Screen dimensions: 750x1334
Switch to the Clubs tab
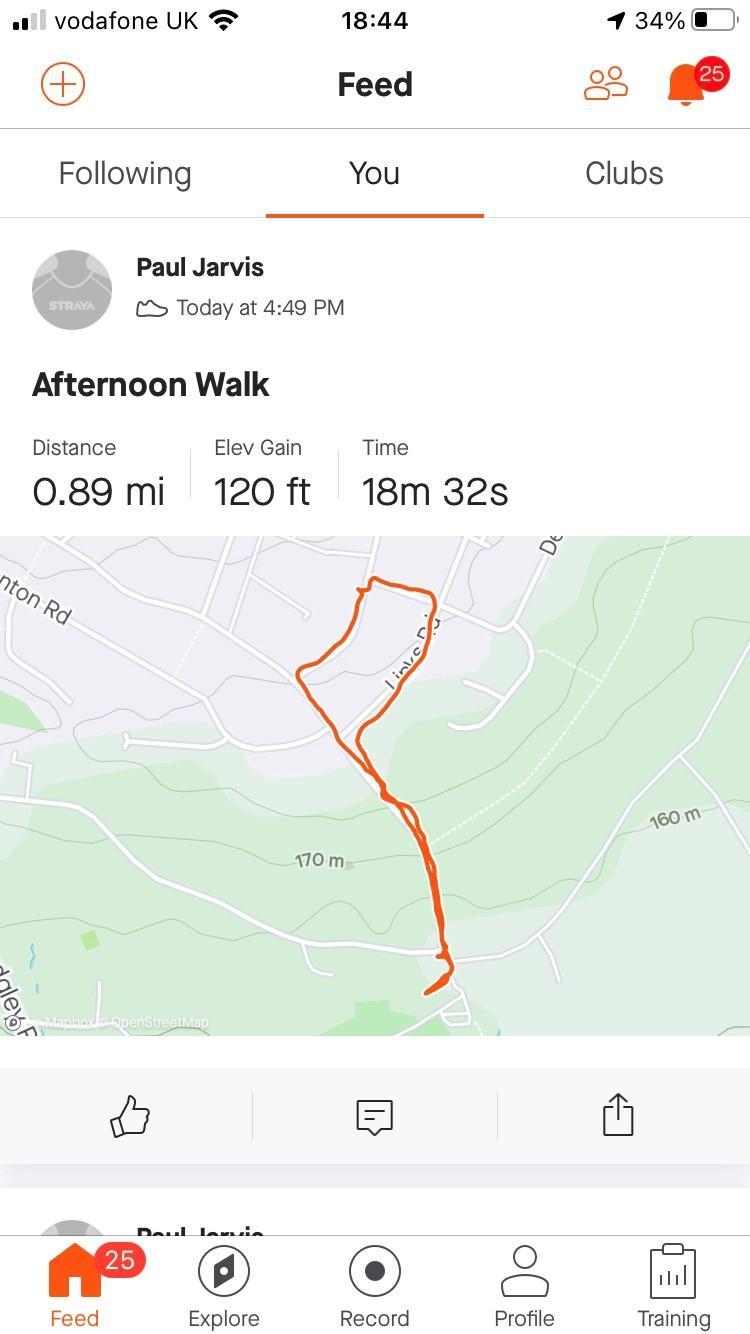point(624,173)
